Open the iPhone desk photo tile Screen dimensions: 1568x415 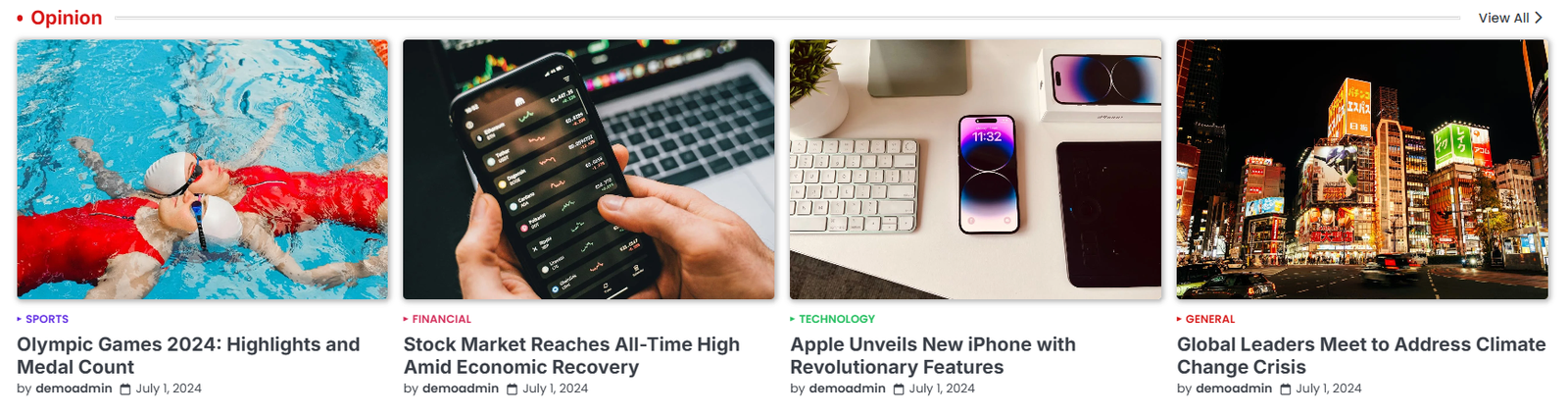point(975,169)
